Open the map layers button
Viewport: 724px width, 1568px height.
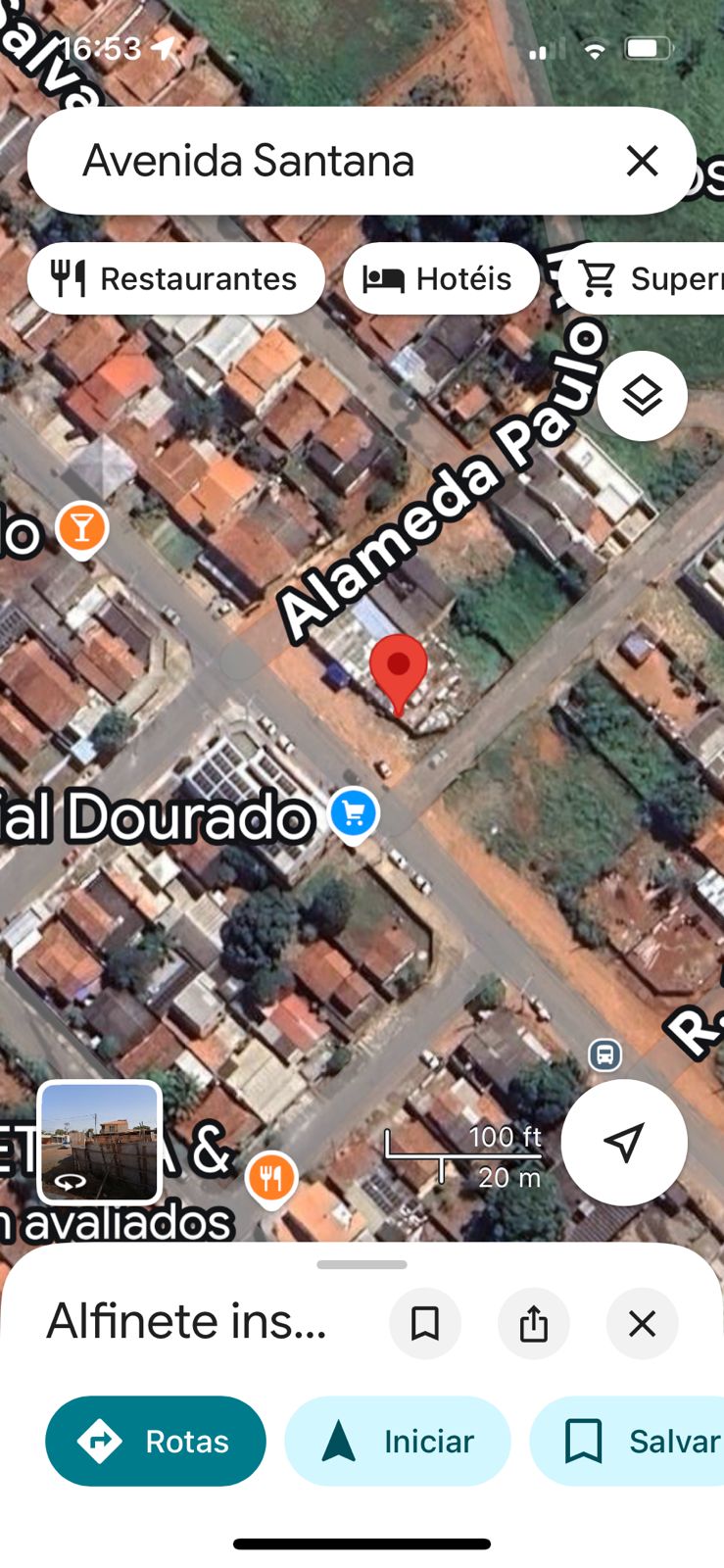[643, 396]
